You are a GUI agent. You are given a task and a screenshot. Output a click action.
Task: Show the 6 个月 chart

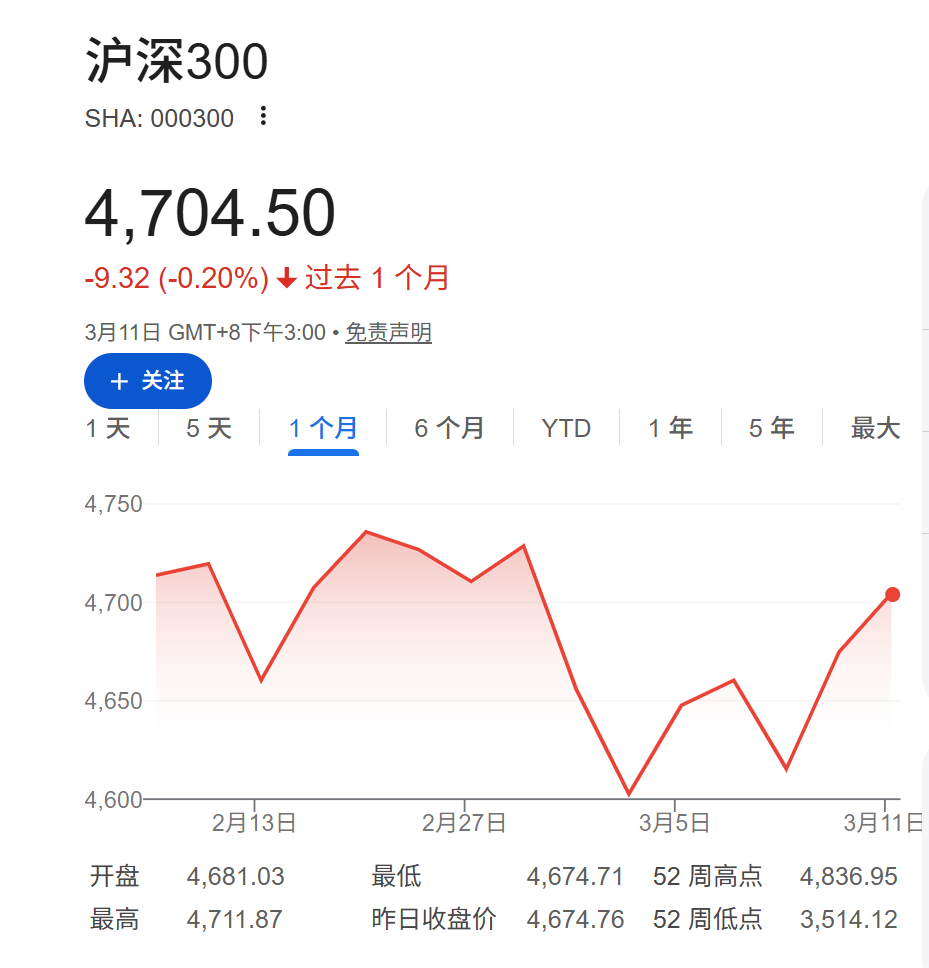tap(449, 429)
